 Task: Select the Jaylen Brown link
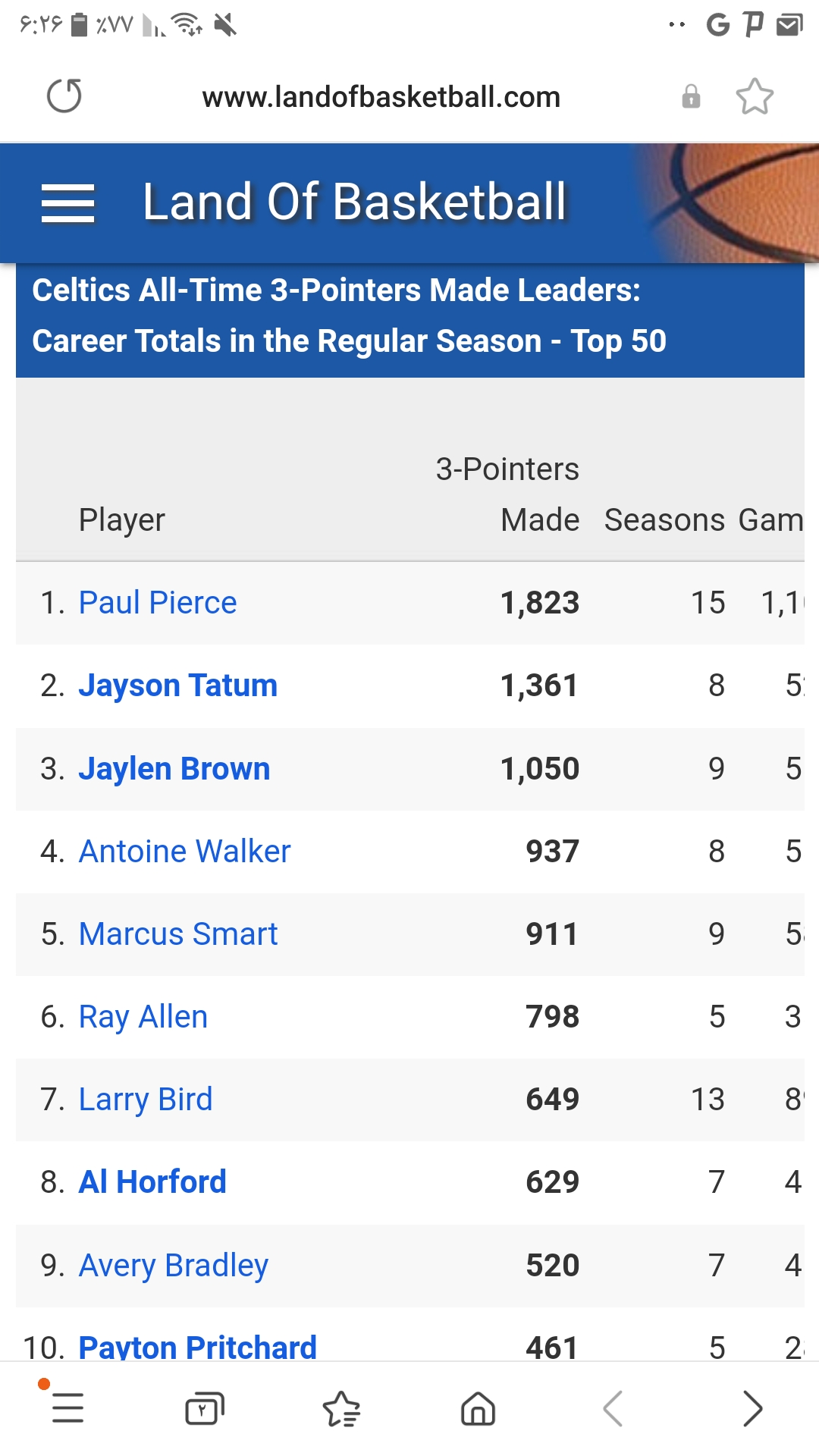coord(174,769)
